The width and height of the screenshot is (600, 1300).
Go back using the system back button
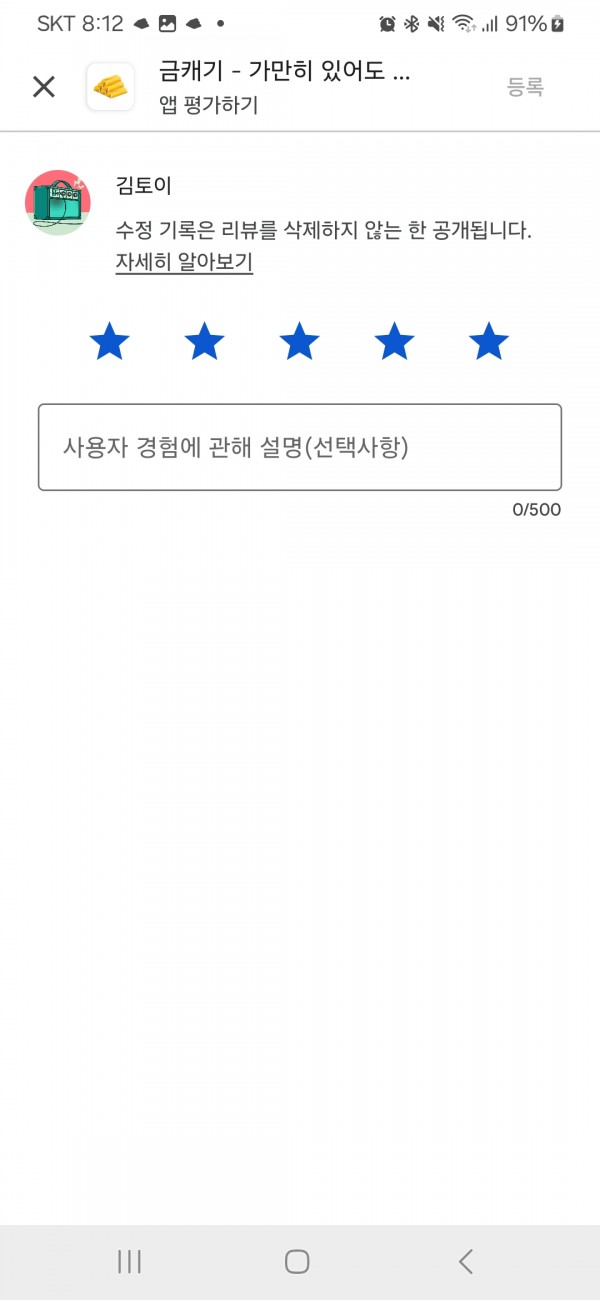(465, 1262)
